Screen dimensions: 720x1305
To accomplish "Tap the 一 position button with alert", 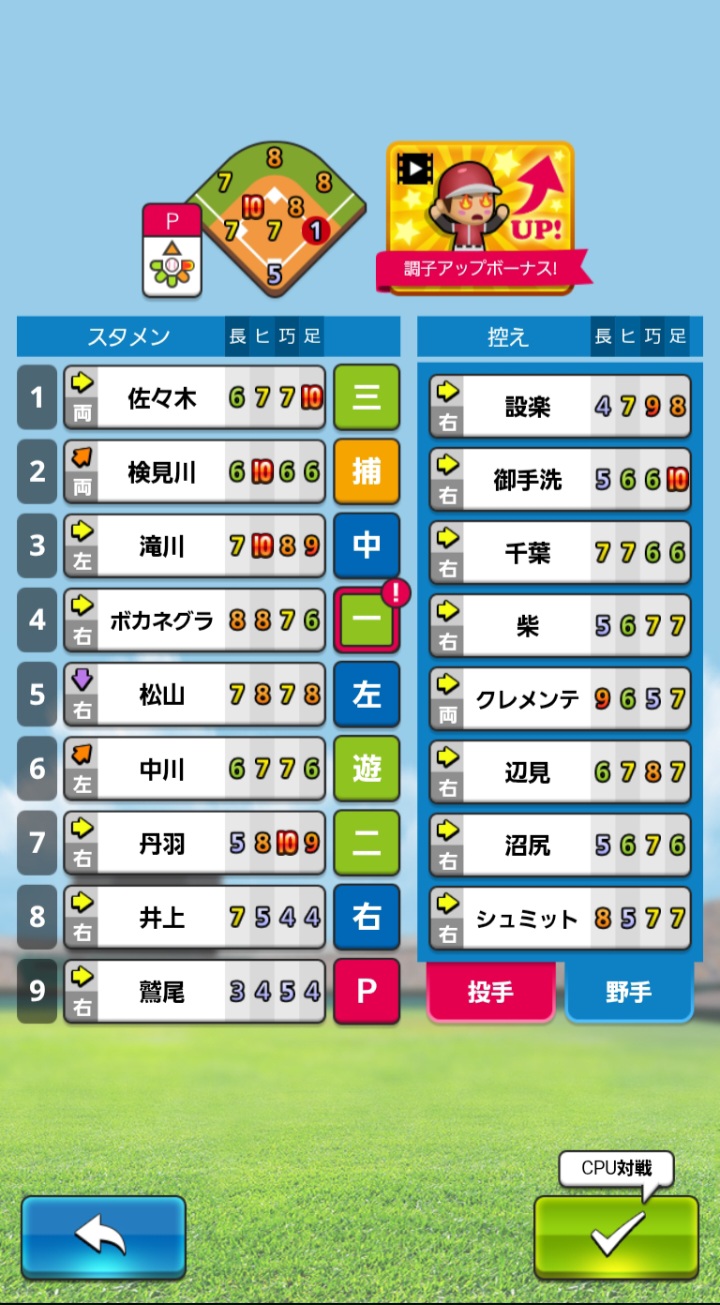I will coord(366,620).
